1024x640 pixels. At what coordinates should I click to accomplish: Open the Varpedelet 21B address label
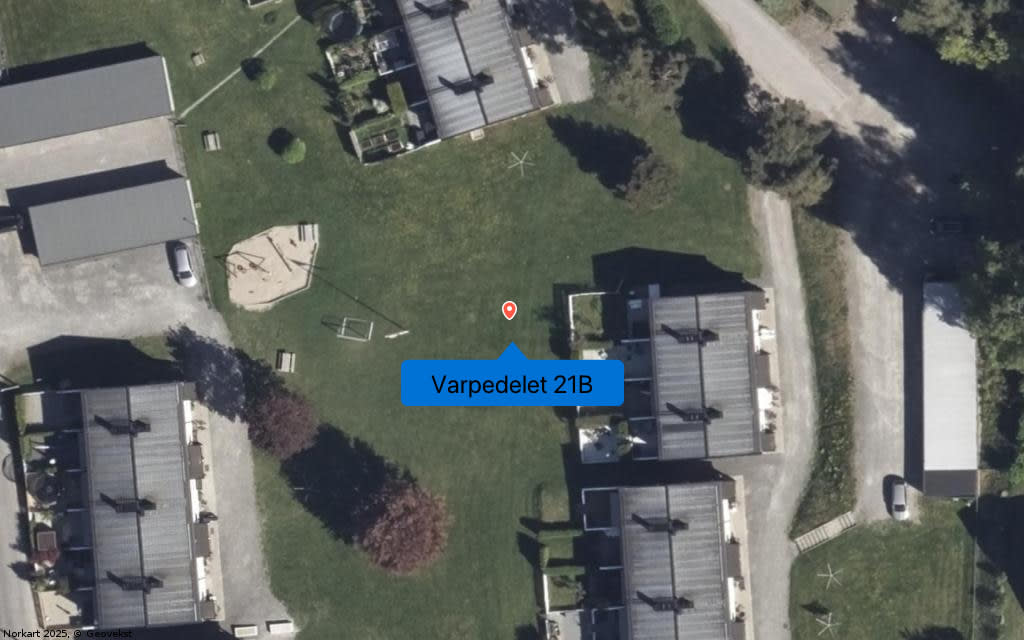512,383
